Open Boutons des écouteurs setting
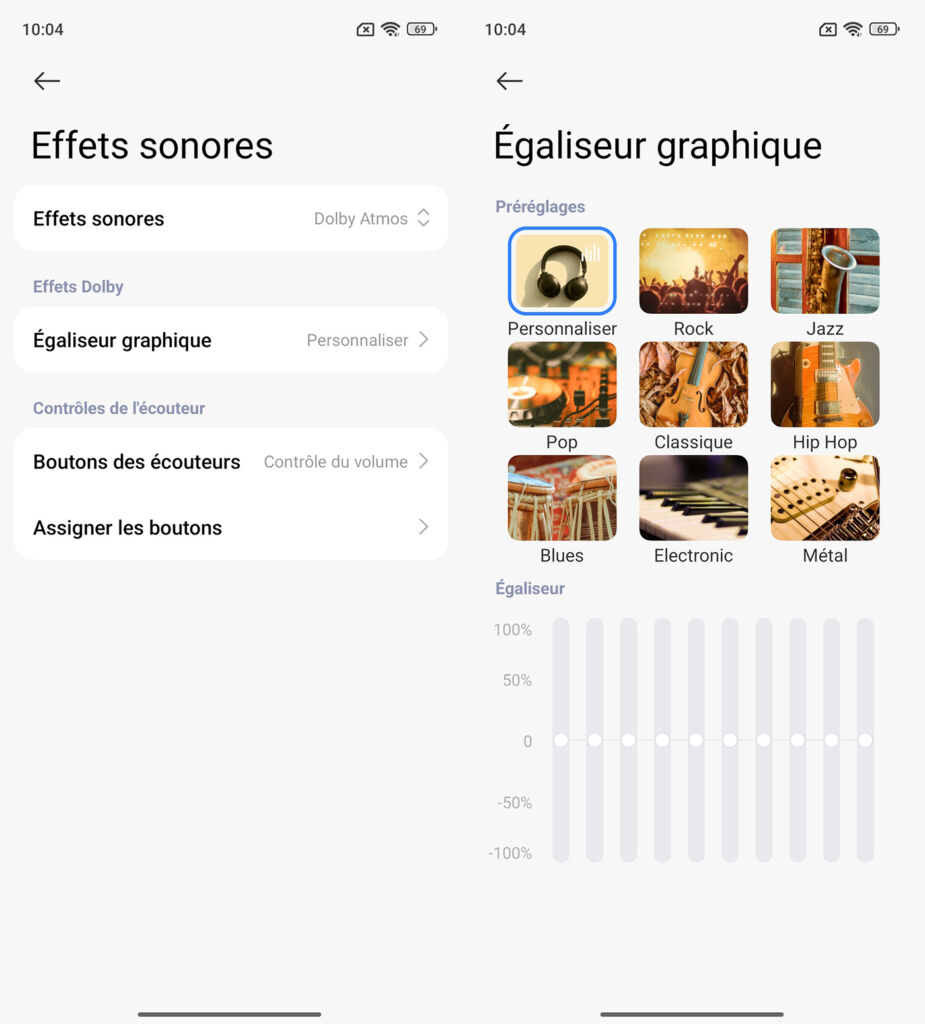This screenshot has height=1024, width=925. (x=231, y=462)
